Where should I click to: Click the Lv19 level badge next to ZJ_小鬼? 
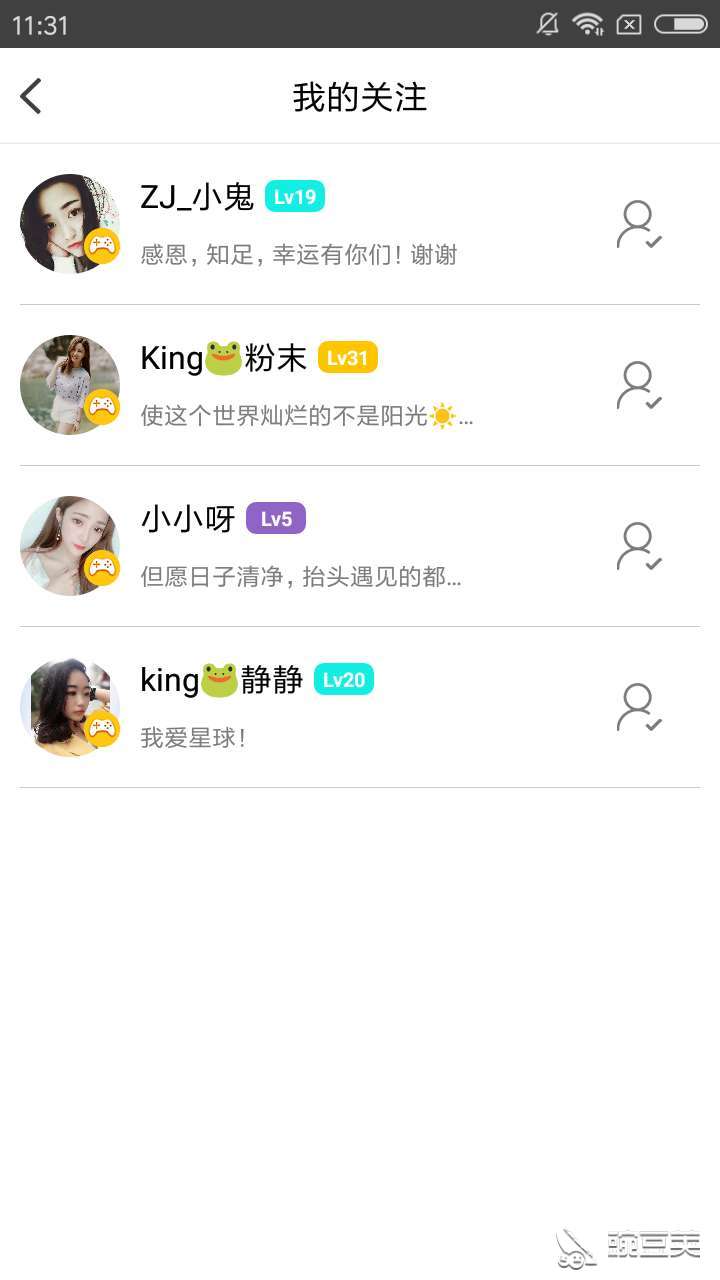[295, 197]
